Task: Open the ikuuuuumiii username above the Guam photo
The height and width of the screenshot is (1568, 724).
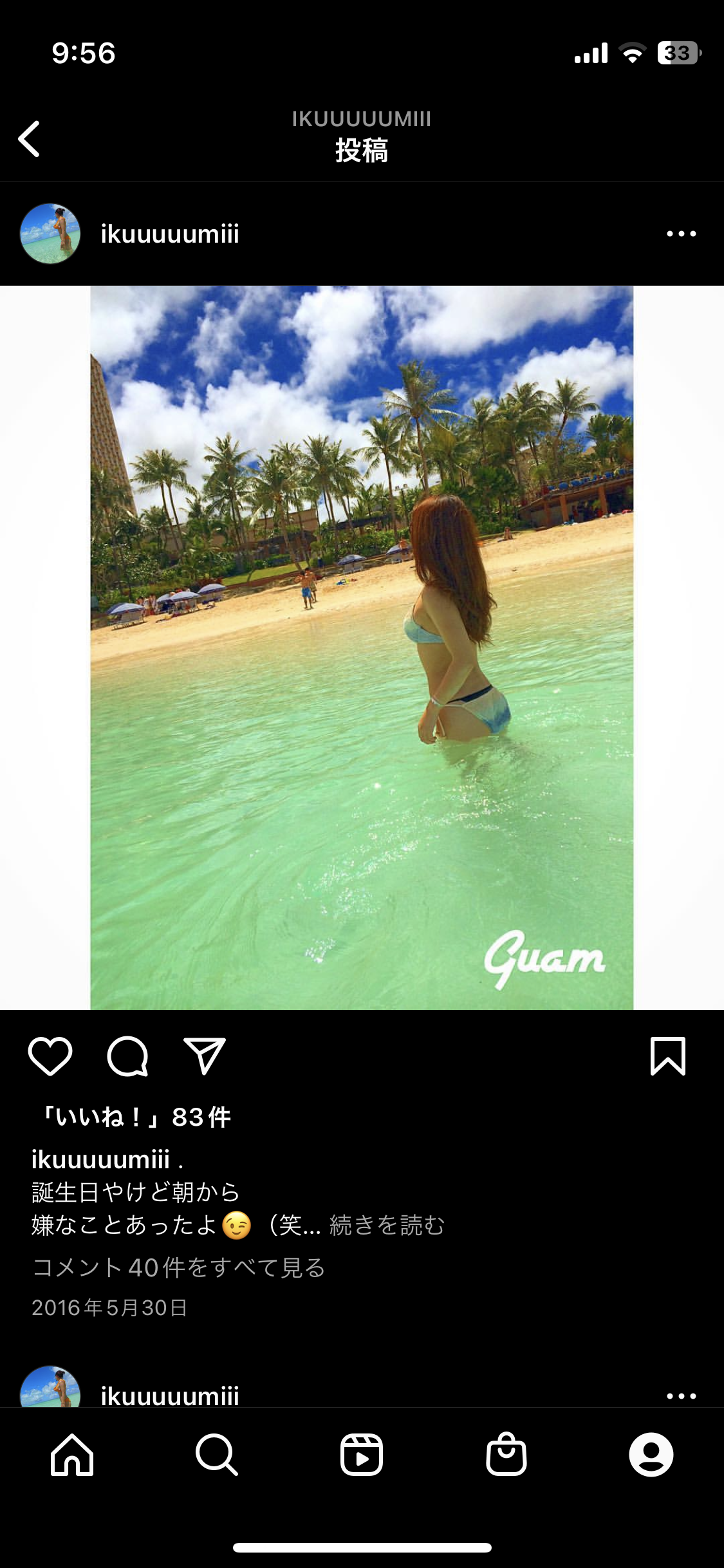Action: (x=170, y=234)
